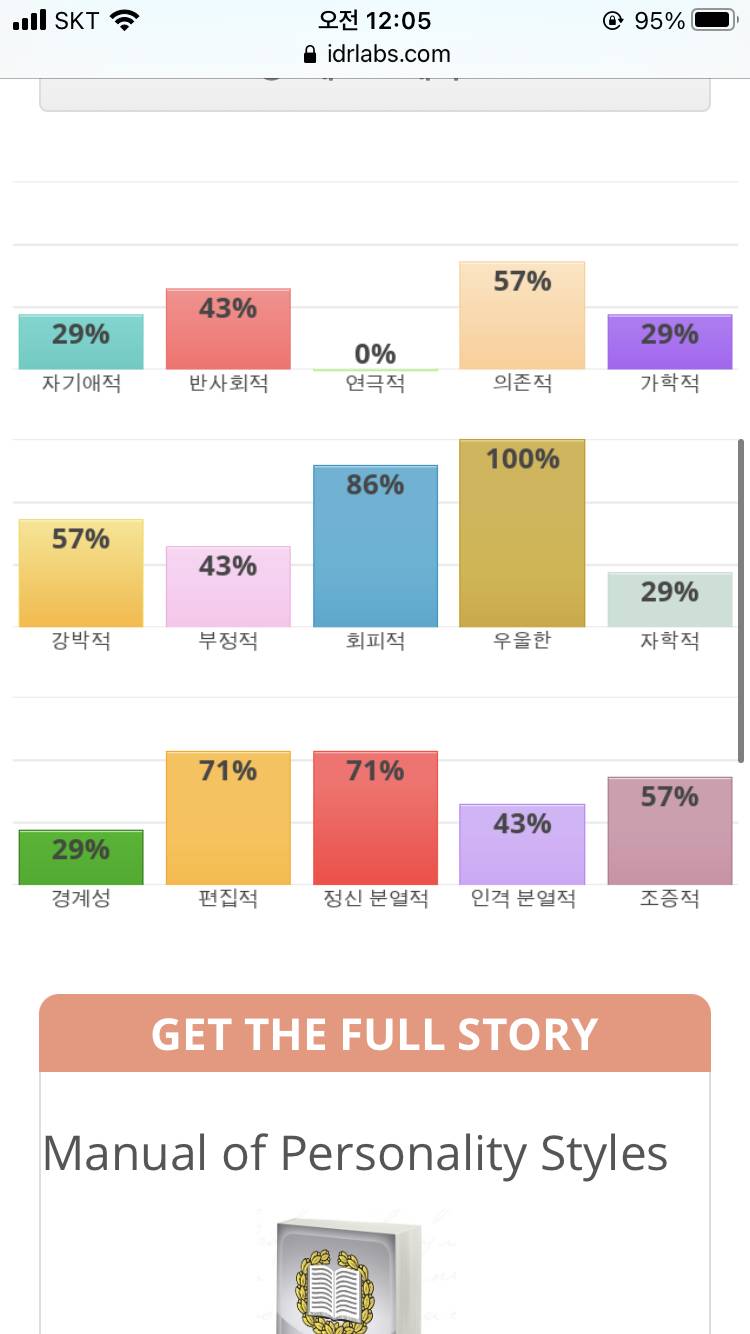Click the 의존적 57% bar

tap(521, 313)
